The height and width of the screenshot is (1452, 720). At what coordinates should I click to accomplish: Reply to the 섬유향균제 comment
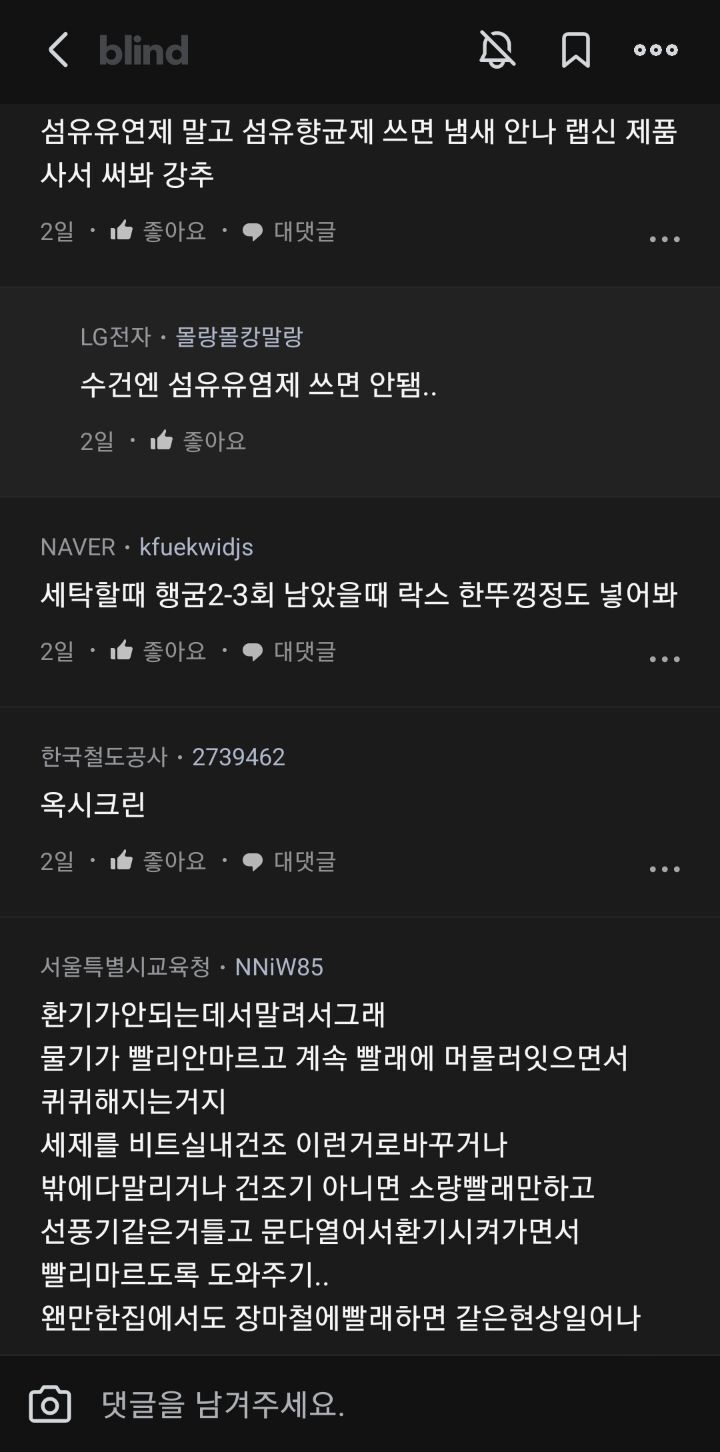289,231
